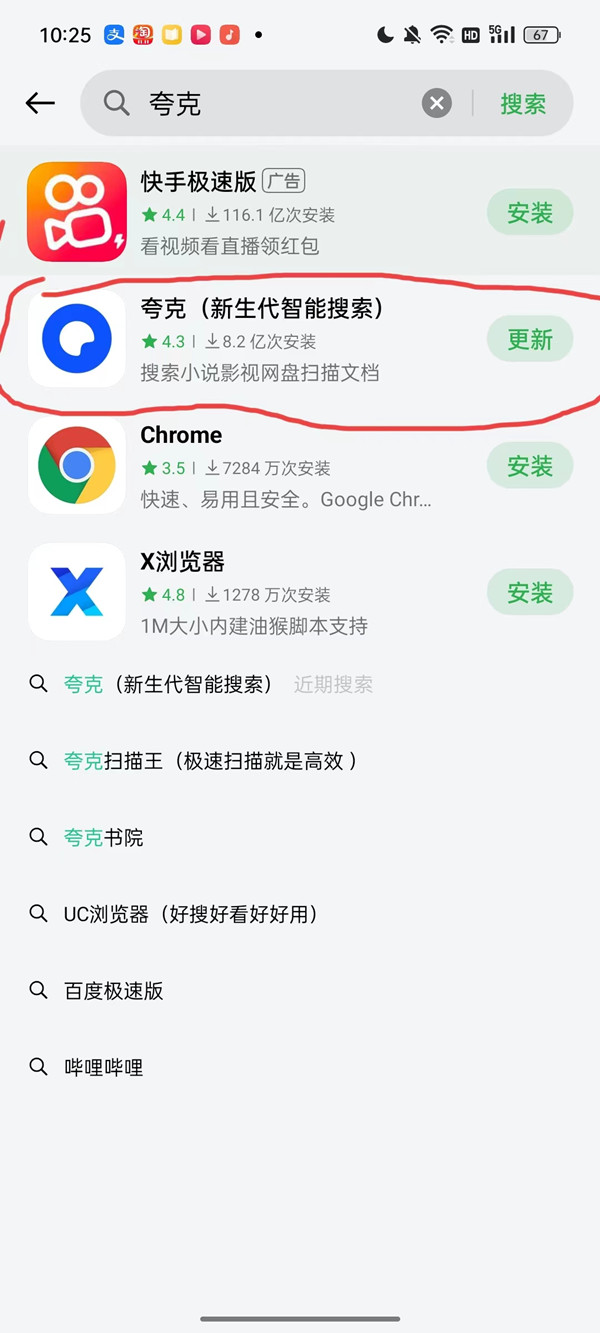Select the suggestion 哔哩哔哩
The height and width of the screenshot is (1333, 600).
tap(104, 1068)
